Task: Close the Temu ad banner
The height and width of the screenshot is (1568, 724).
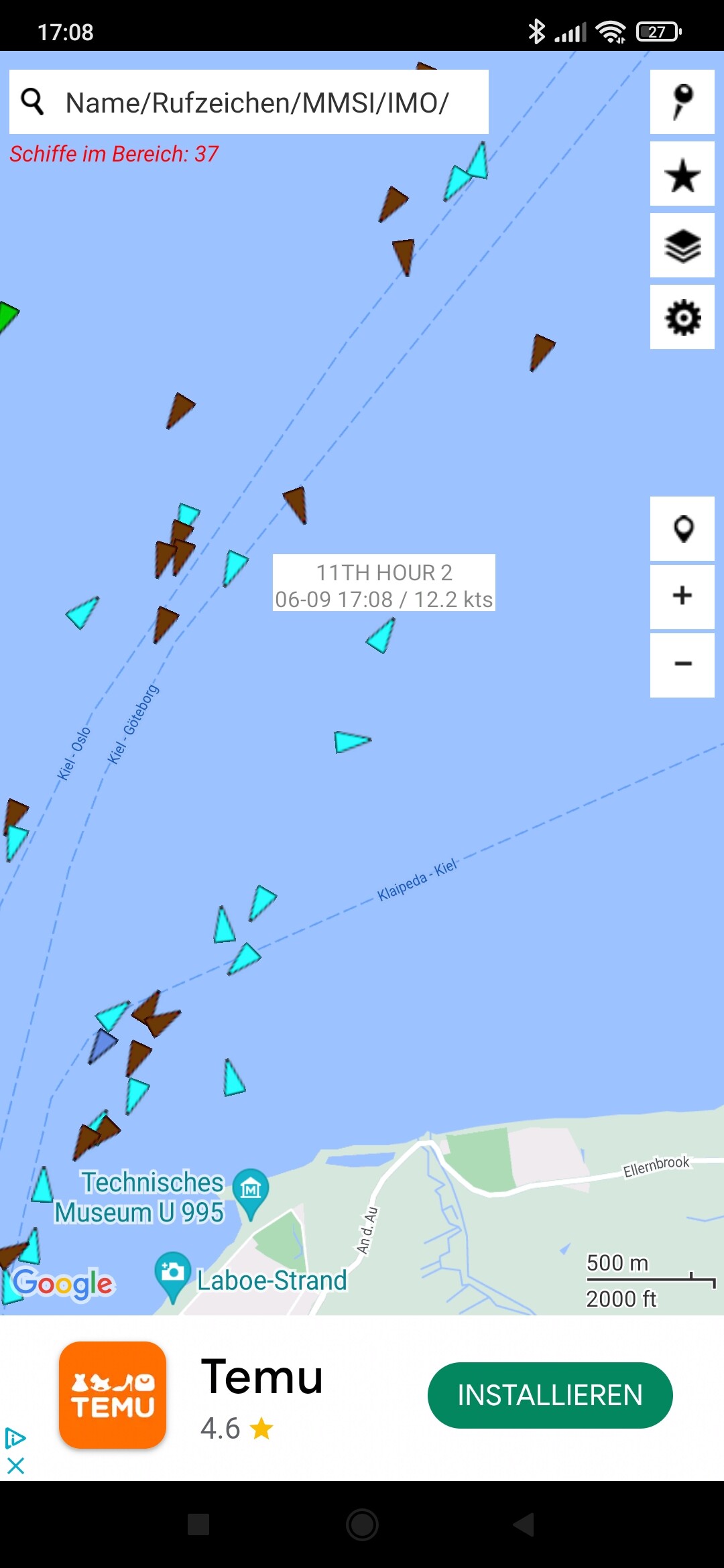Action: (15, 1465)
